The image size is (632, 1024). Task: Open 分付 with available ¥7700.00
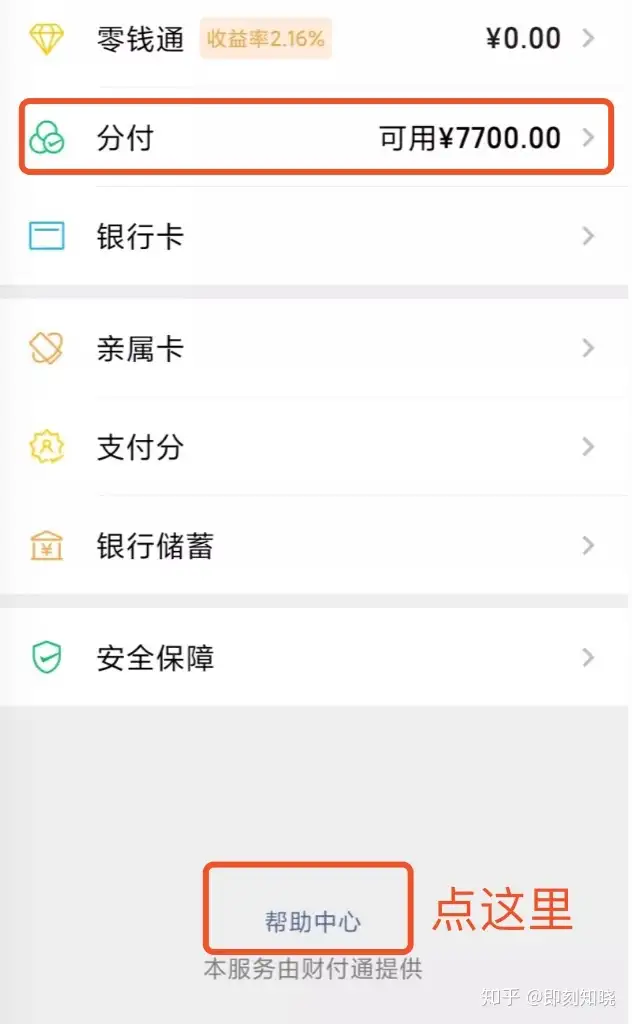[314, 137]
